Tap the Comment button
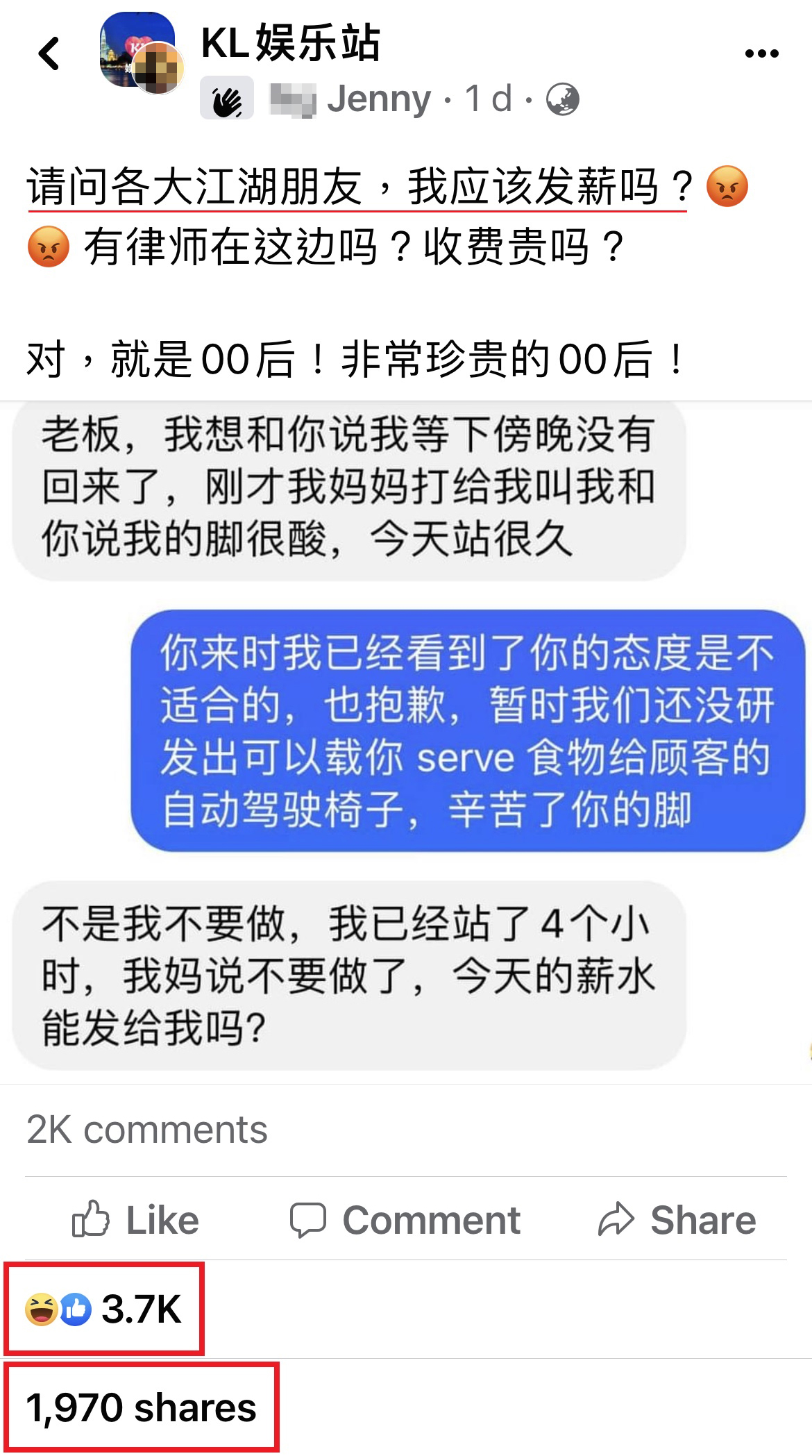The width and height of the screenshot is (812, 1456). pos(405,1220)
